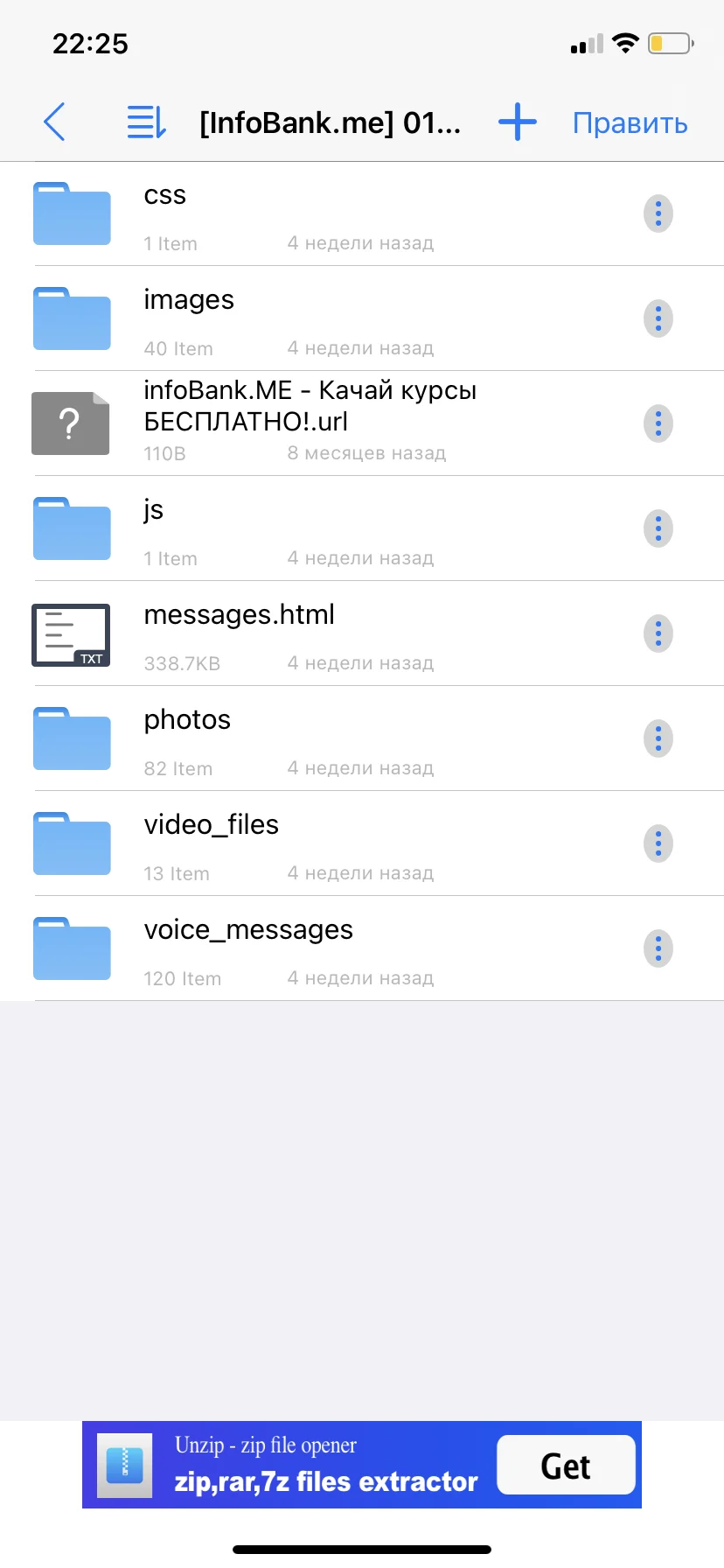This screenshot has width=724, height=1568.
Task: Go back to the previous folder
Action: point(54,122)
